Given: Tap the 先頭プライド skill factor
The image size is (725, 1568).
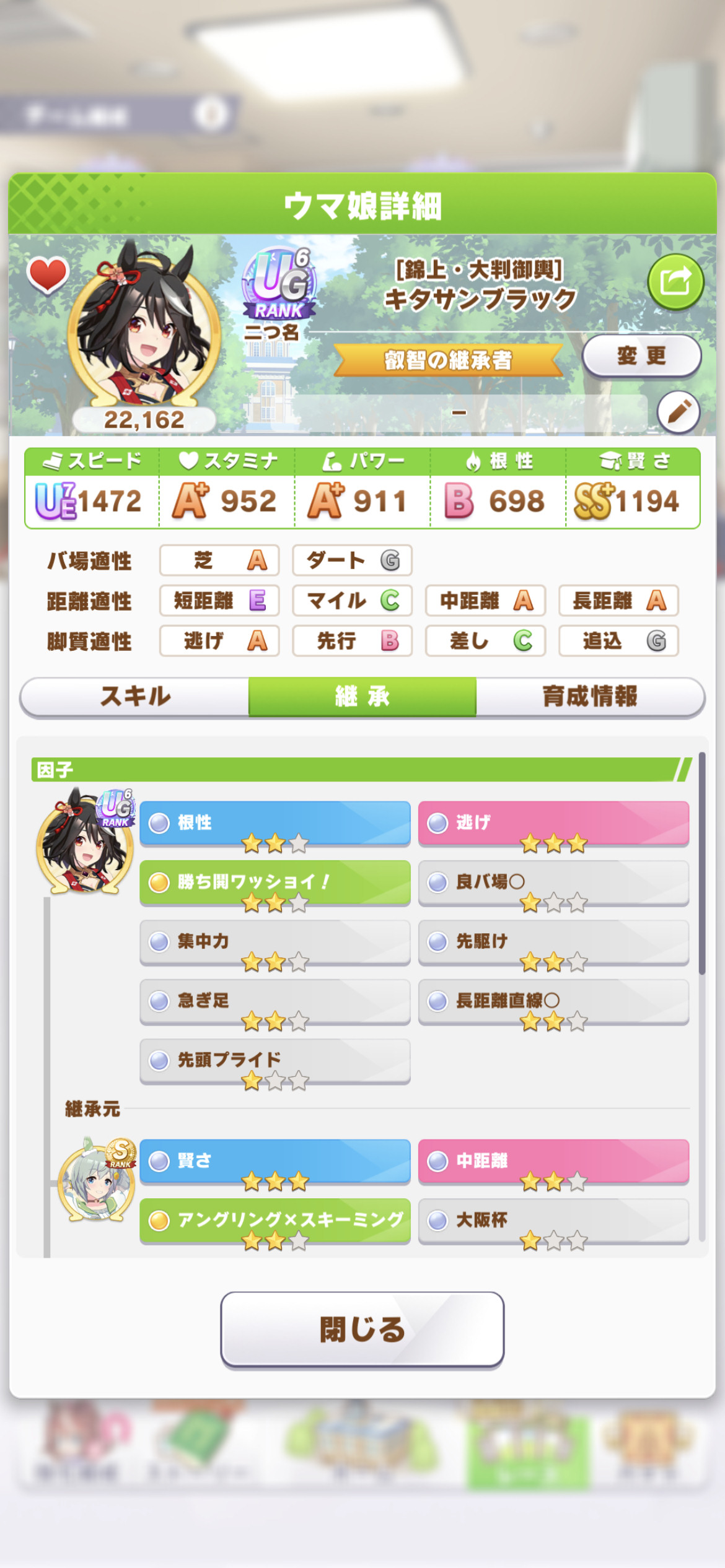Looking at the screenshot, I should point(275,1061).
